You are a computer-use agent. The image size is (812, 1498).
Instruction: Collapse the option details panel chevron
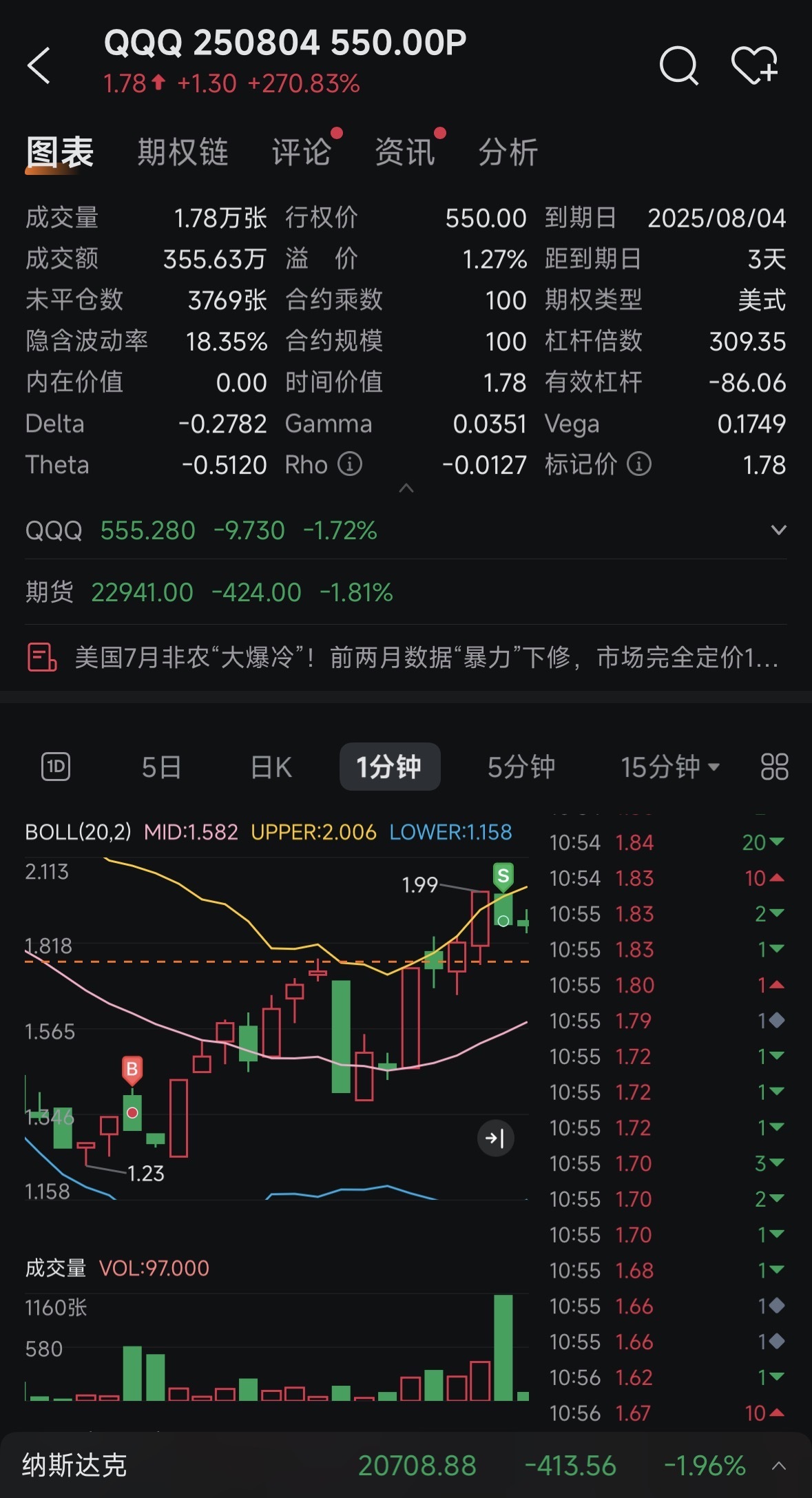pos(406,488)
